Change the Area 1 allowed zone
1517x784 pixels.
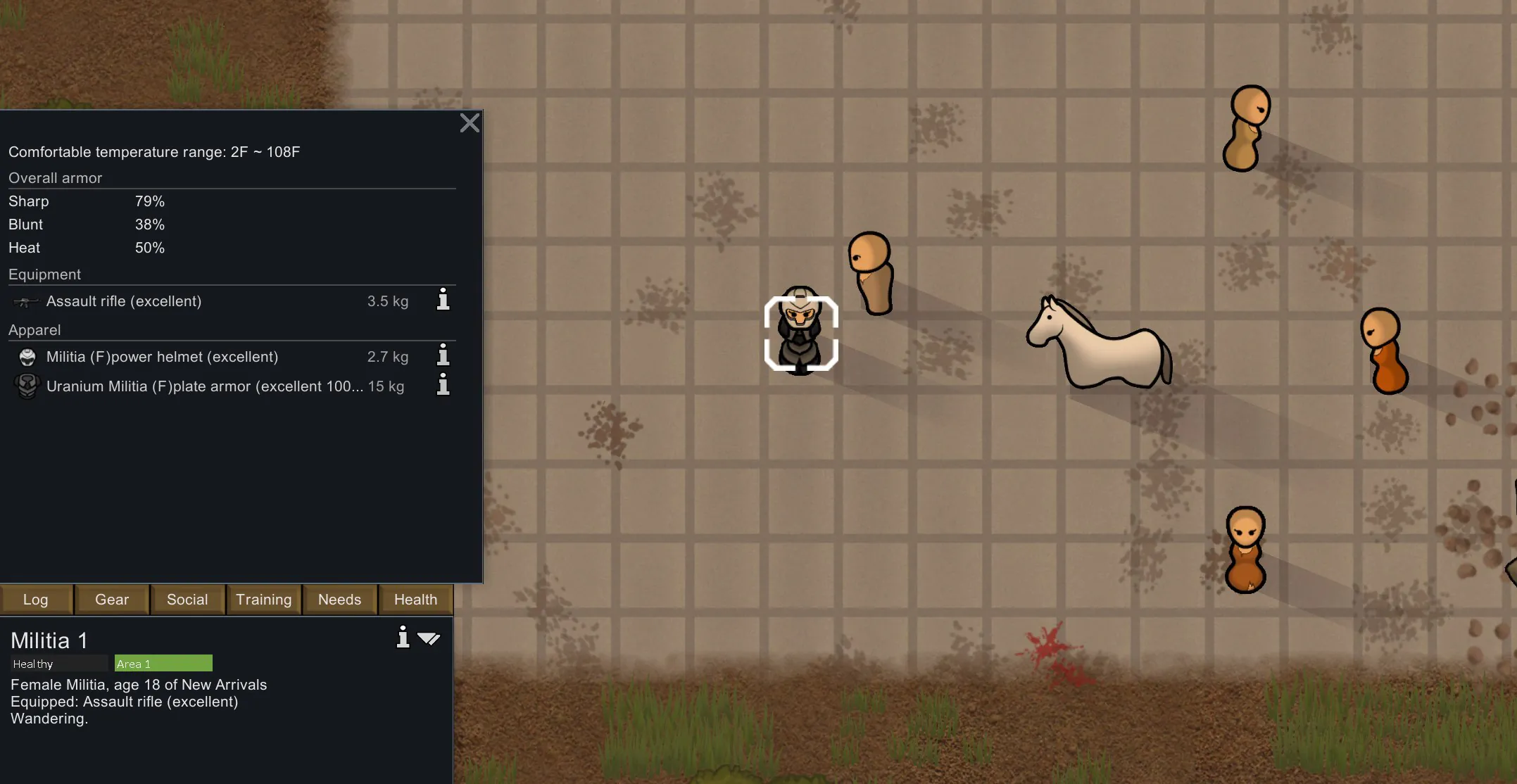coord(163,664)
